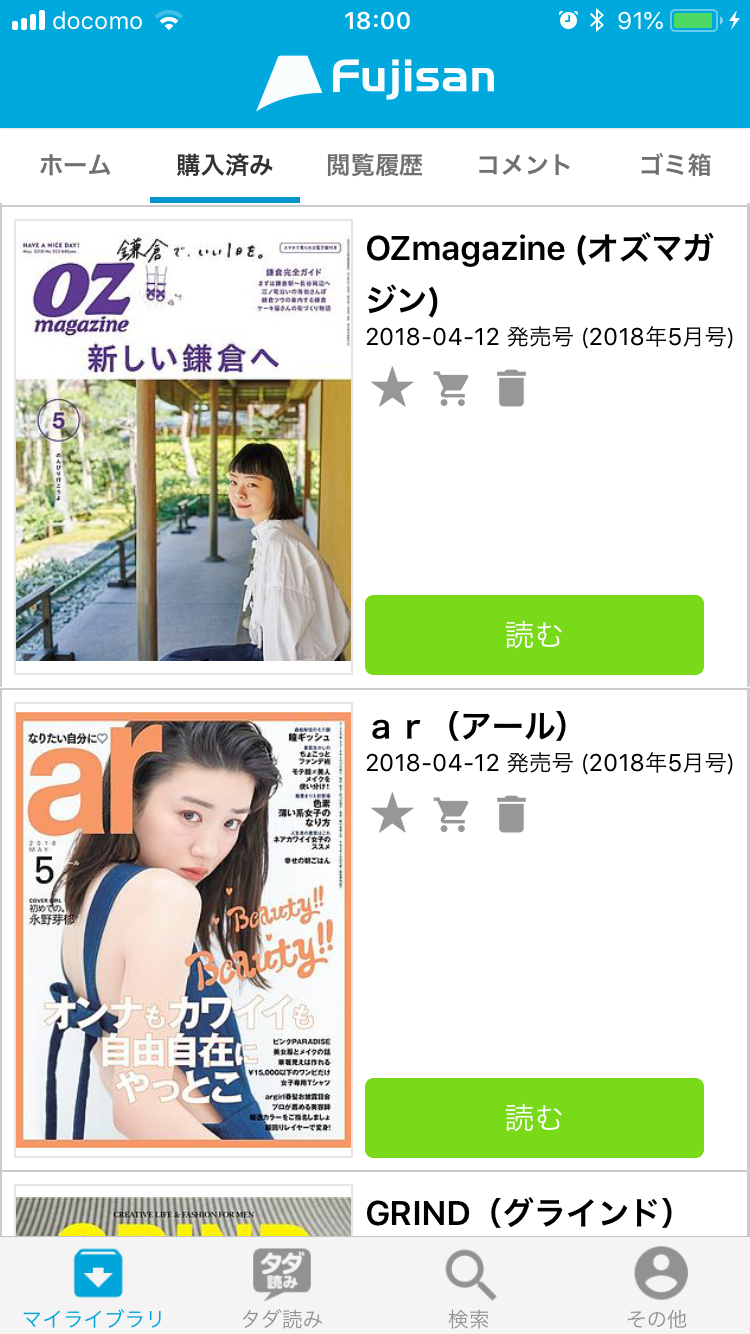Open the ar magazine cover thumbnail

tap(184, 928)
